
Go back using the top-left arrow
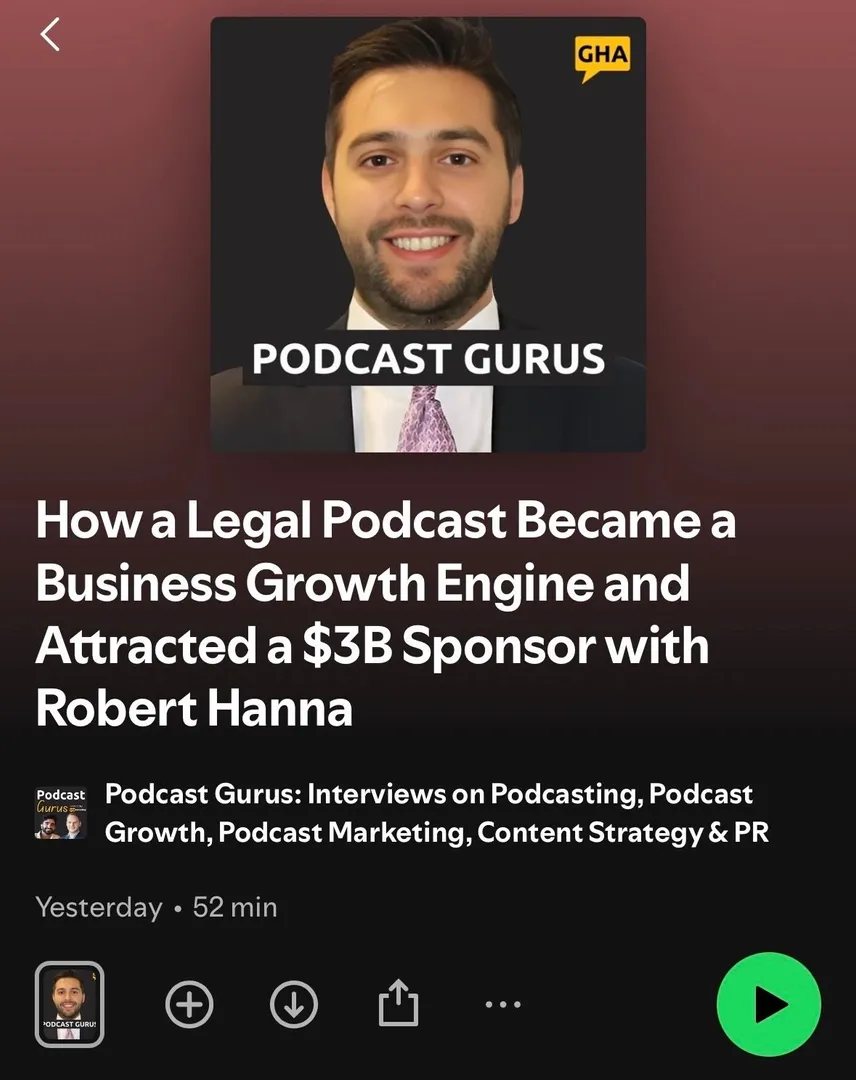click(x=50, y=35)
